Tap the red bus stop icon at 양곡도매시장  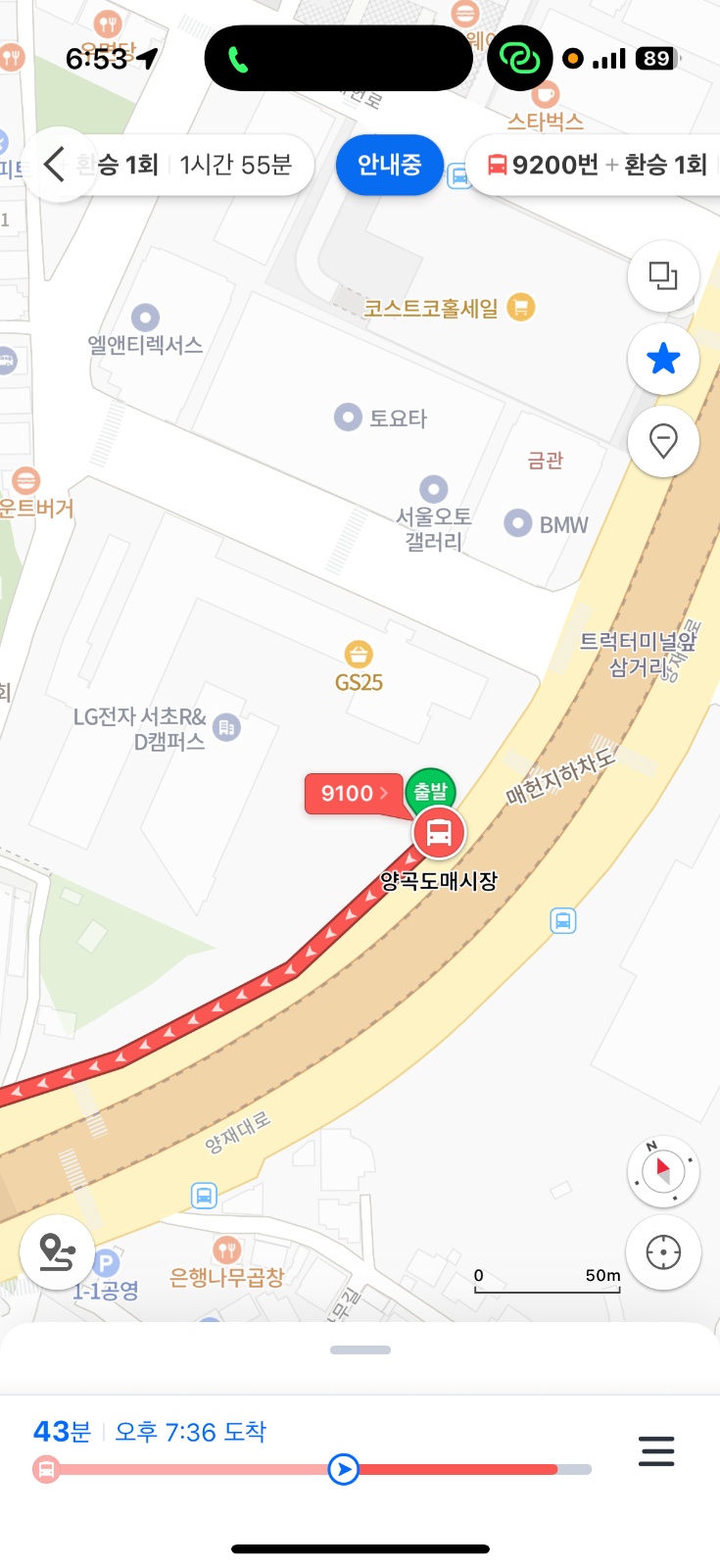437,832
